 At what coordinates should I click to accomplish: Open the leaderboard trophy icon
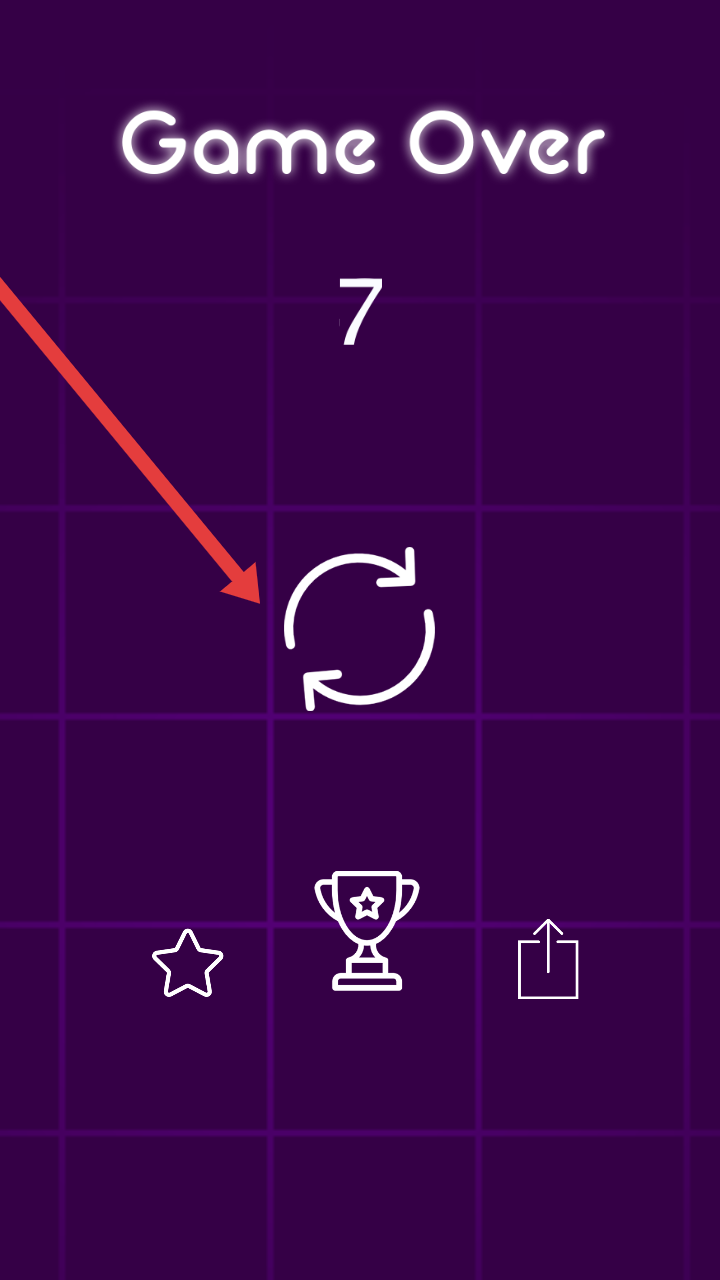click(366, 931)
